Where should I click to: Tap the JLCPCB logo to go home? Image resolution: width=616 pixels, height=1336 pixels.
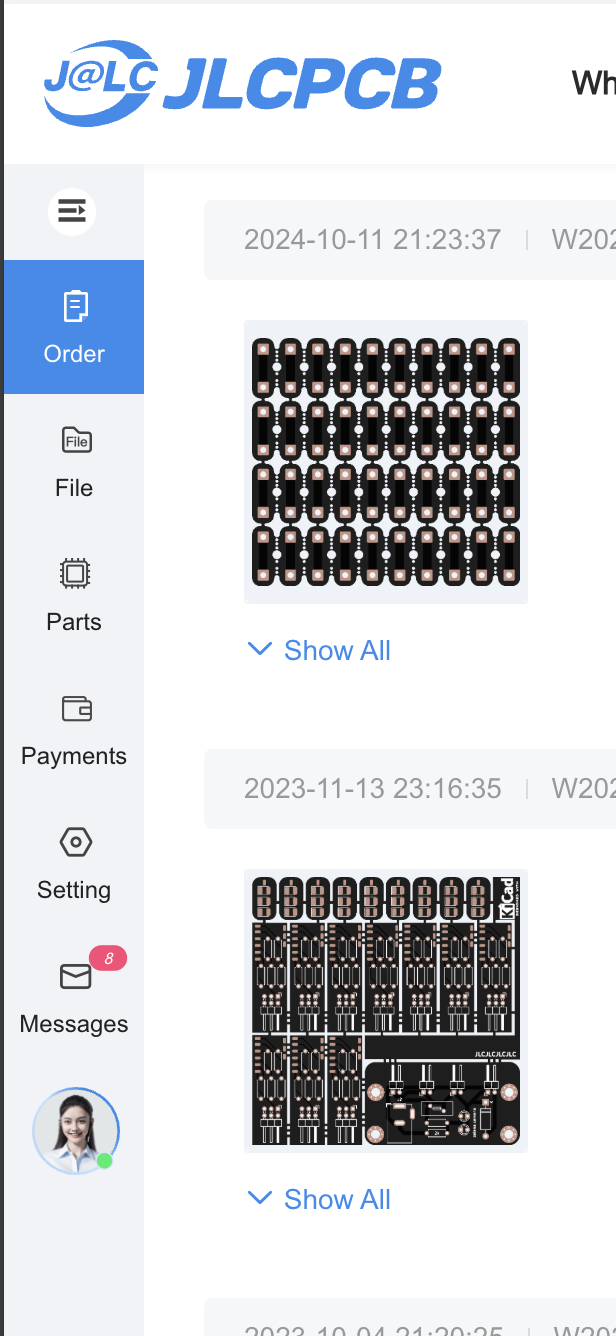coord(242,83)
